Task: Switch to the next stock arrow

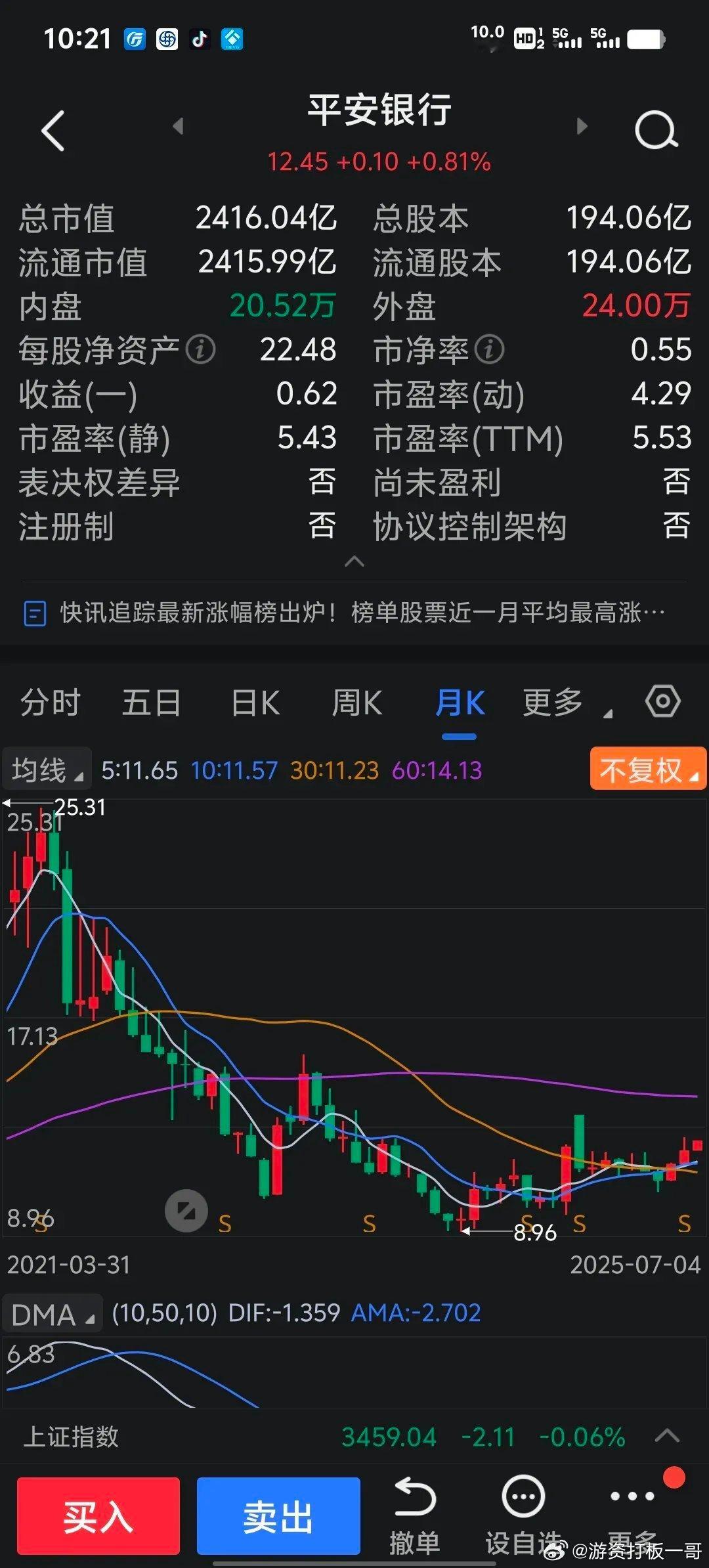Action: pos(581,126)
